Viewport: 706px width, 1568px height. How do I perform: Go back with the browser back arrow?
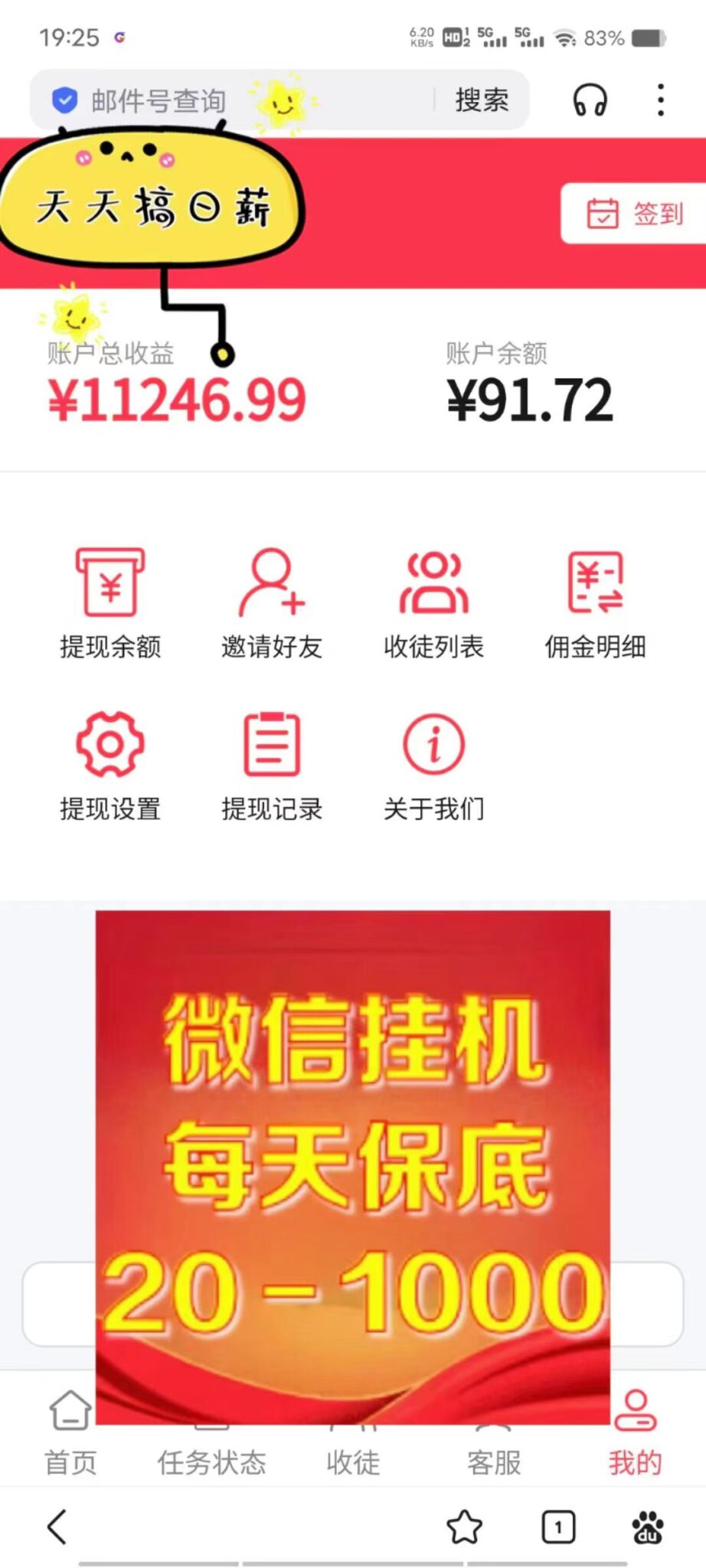pos(57,1527)
